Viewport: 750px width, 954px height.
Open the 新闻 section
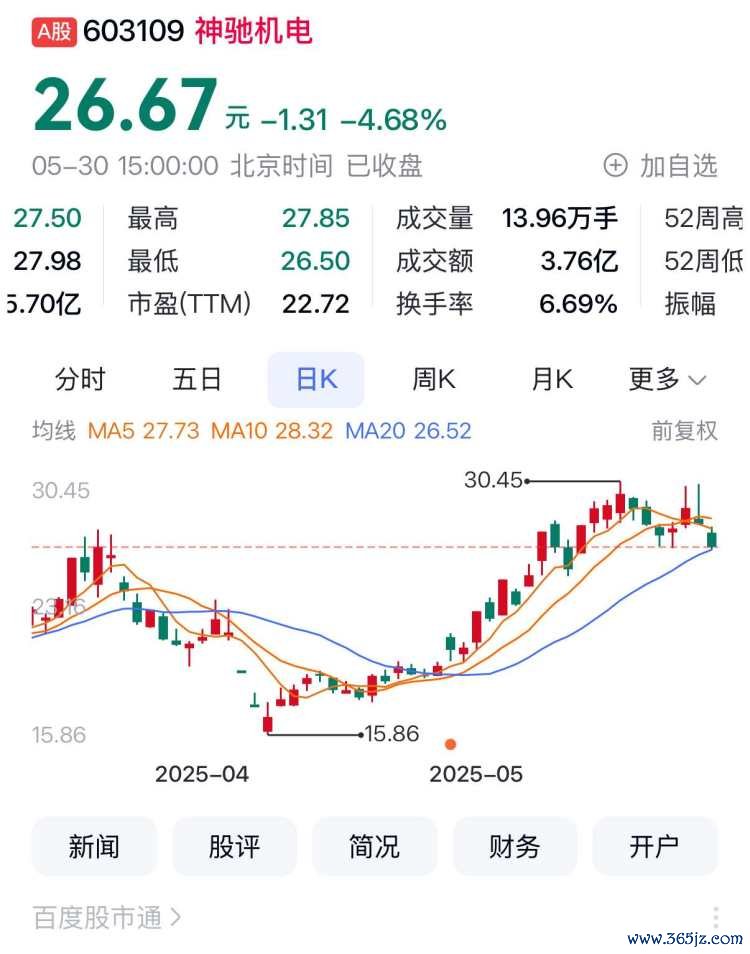(x=94, y=846)
